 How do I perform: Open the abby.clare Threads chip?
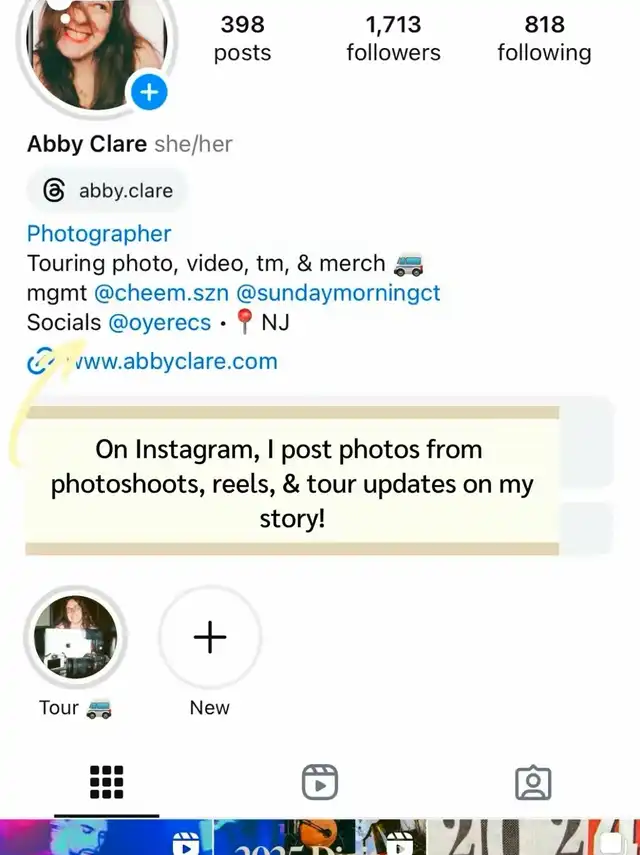(x=108, y=190)
